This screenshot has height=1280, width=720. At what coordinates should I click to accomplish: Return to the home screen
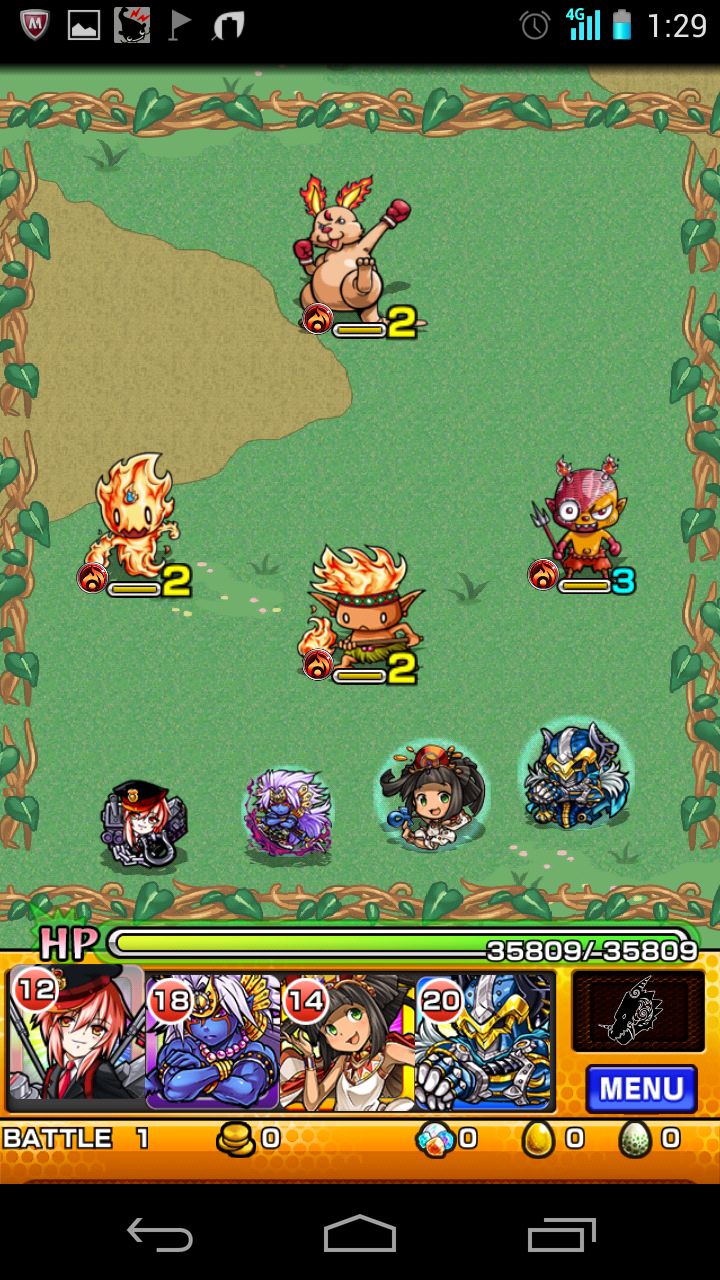[x=360, y=1235]
